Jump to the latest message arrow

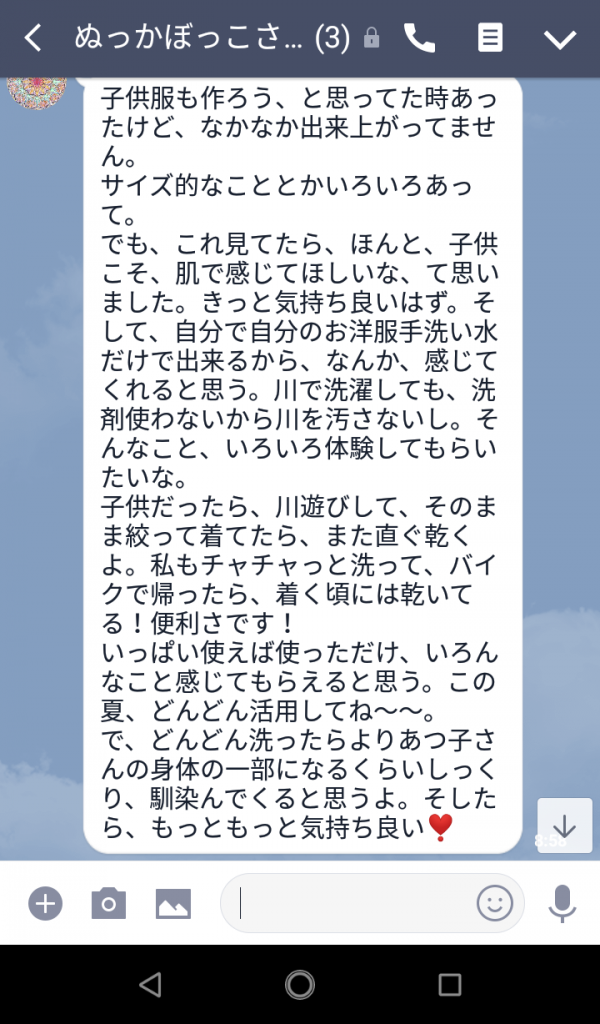tap(563, 826)
